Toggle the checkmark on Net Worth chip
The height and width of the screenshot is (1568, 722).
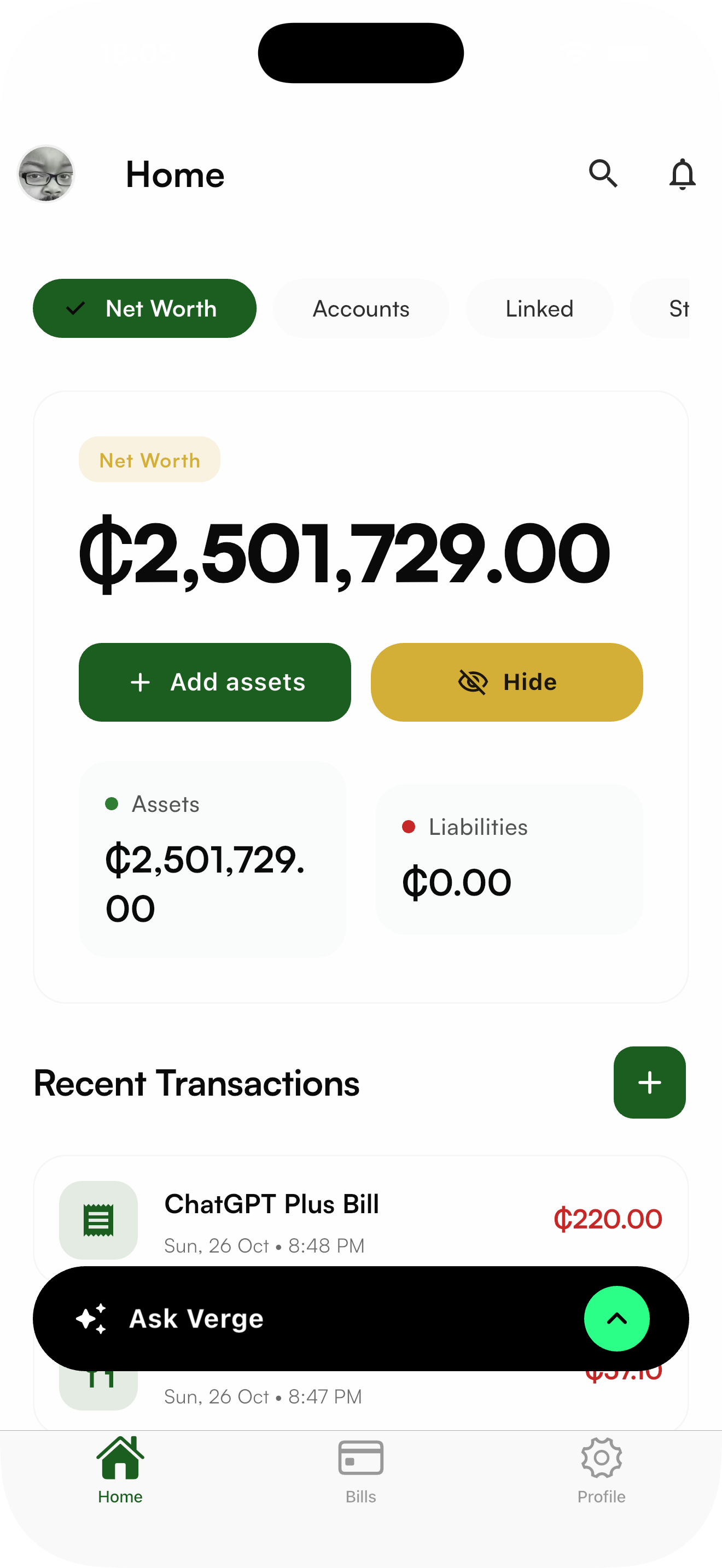[75, 308]
